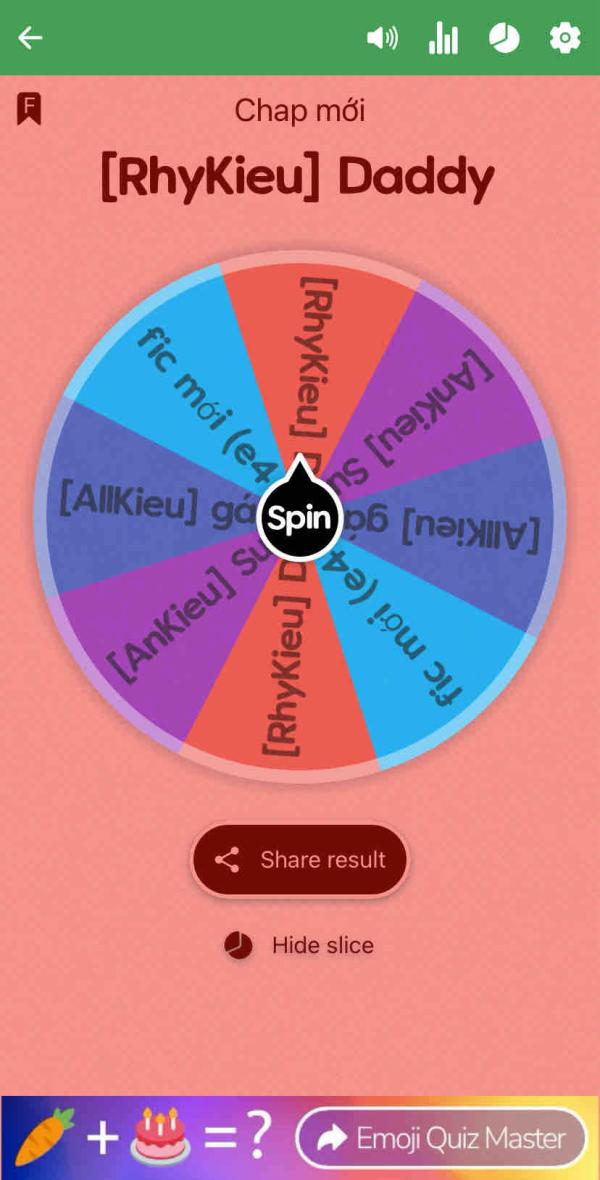Share result of the spin
Image resolution: width=600 pixels, height=1180 pixels.
(x=300, y=860)
